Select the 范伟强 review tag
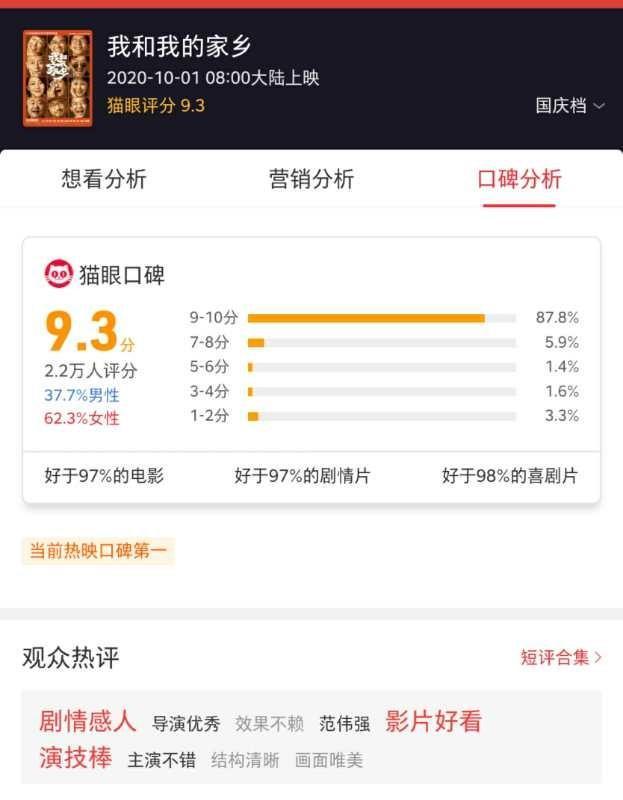 pyautogui.click(x=345, y=724)
